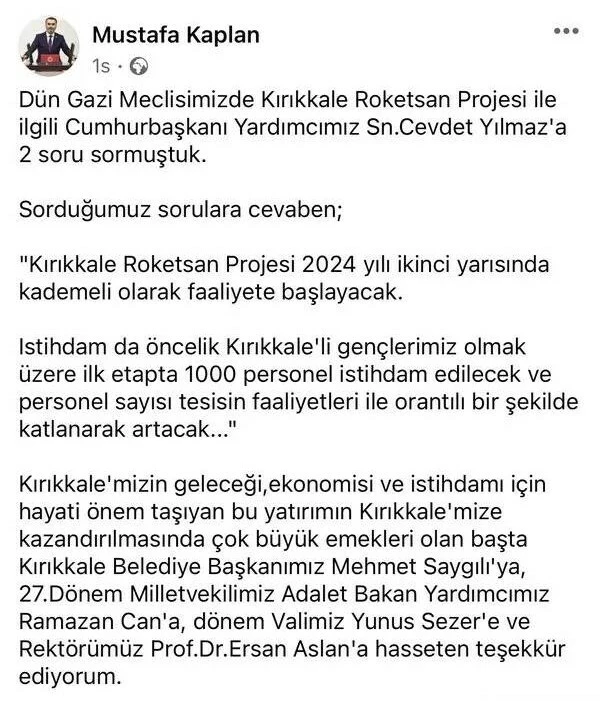Open the Mustafa Kaplan profile name link
The width and height of the screenshot is (600, 701).
[x=175, y=35]
